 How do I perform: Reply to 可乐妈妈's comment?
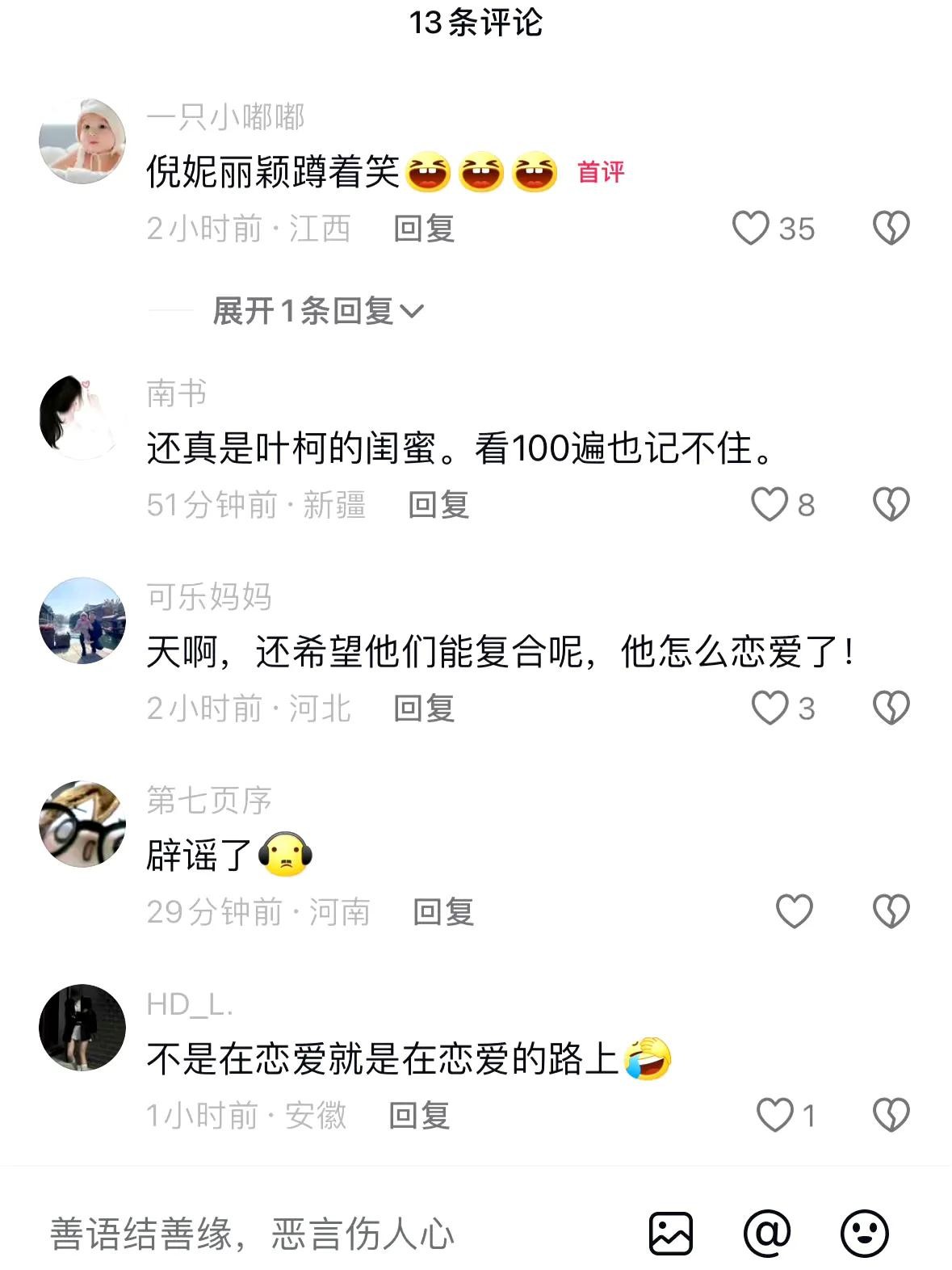pyautogui.click(x=424, y=709)
